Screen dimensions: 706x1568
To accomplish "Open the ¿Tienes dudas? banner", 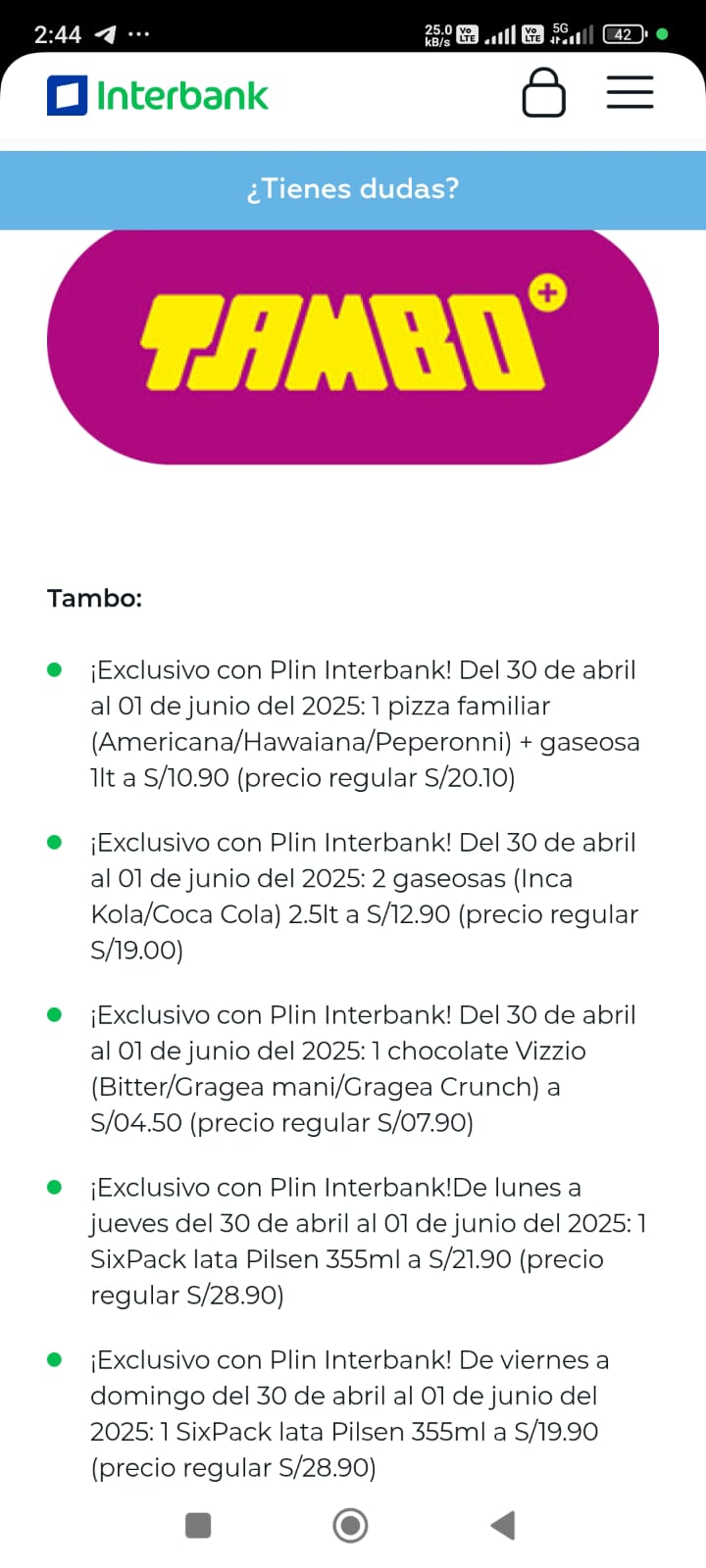I will pyautogui.click(x=353, y=188).
